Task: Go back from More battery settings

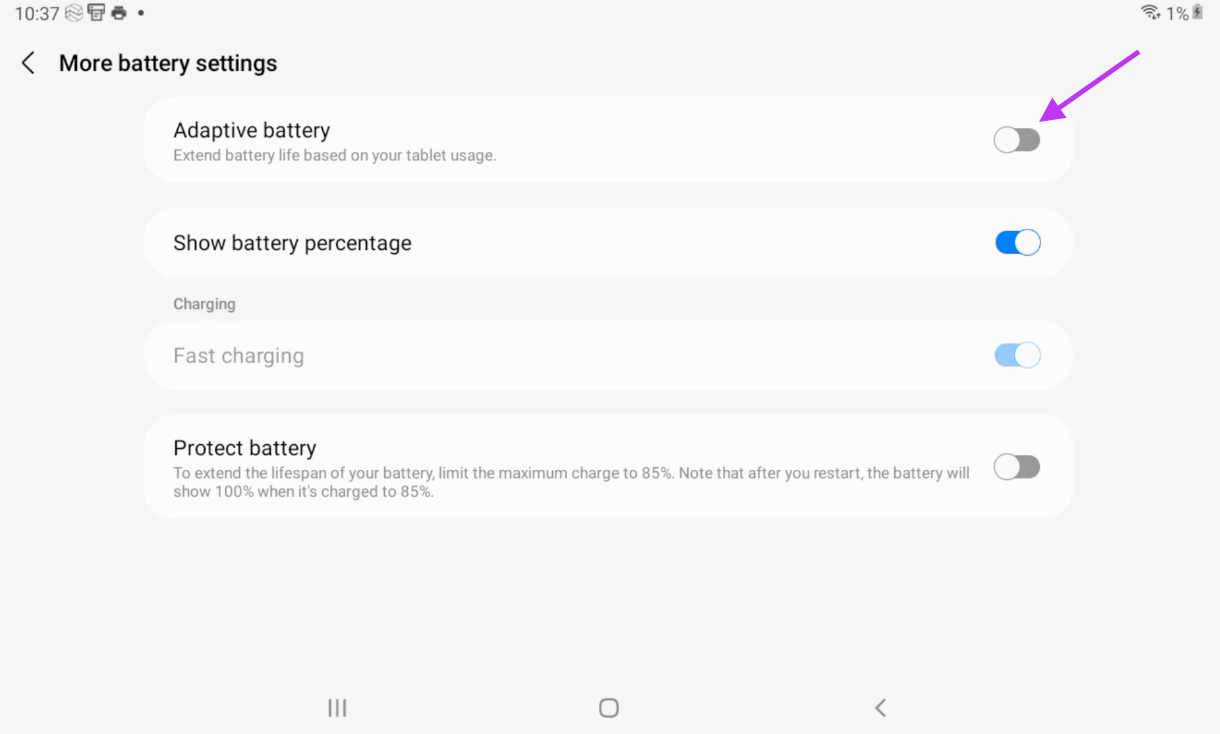Action: (x=28, y=64)
